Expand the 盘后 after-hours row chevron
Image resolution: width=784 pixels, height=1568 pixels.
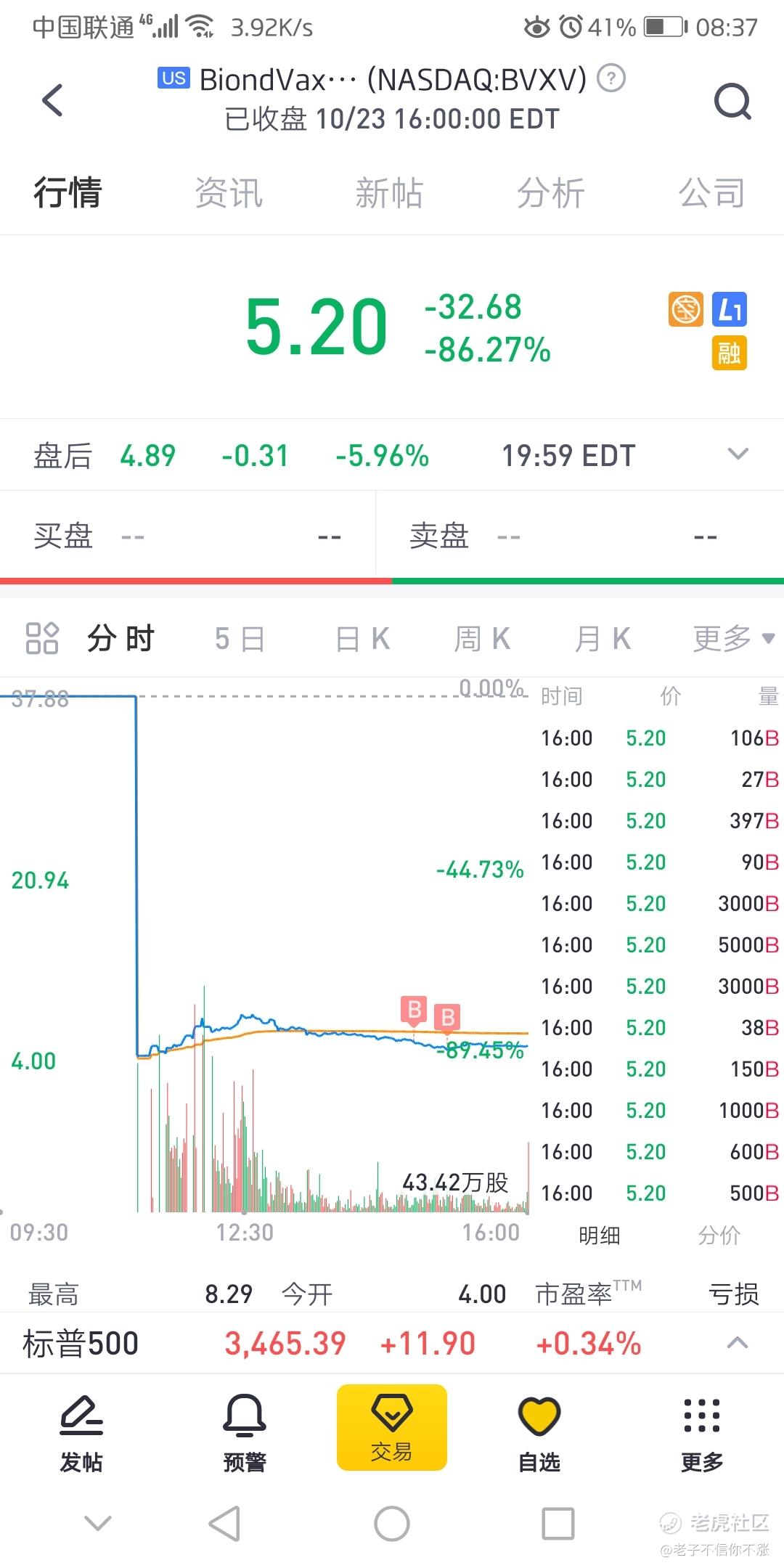(x=738, y=454)
